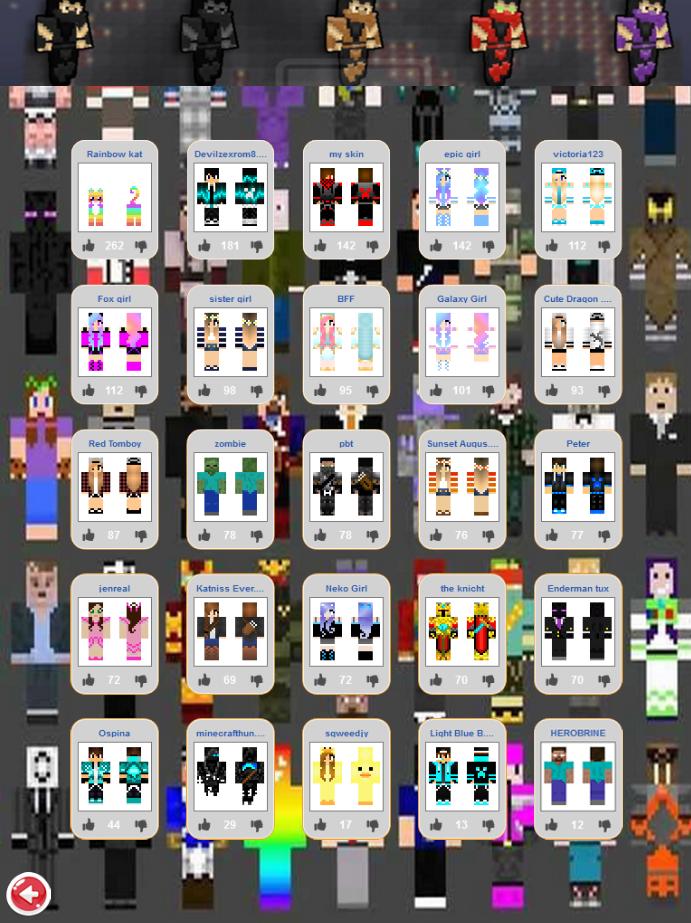Viewport: 691px width, 923px height.
Task: Like the Devilzexrom8 skin
Action: (x=205, y=245)
